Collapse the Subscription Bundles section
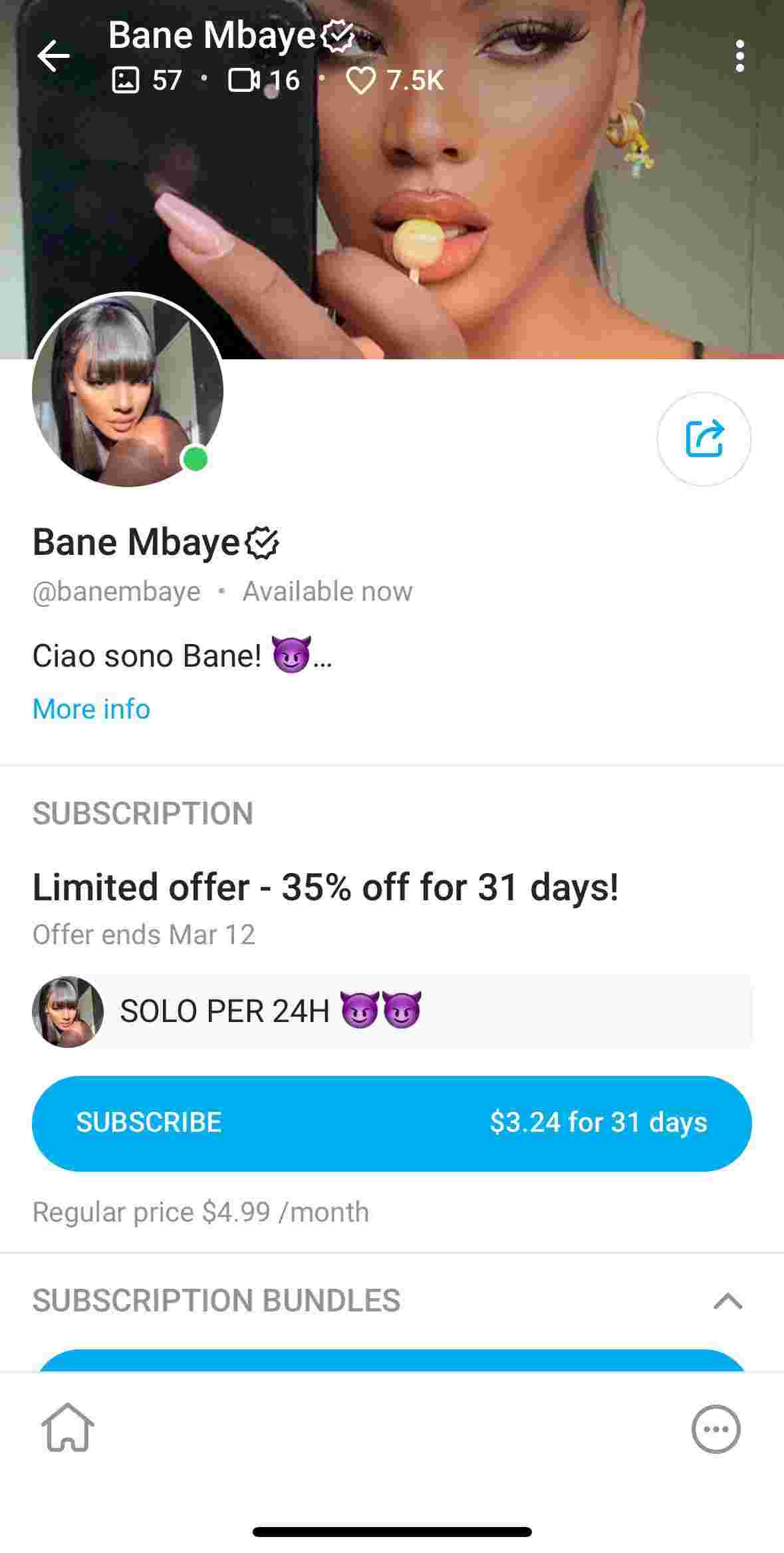784x1553 pixels. coord(727,1301)
